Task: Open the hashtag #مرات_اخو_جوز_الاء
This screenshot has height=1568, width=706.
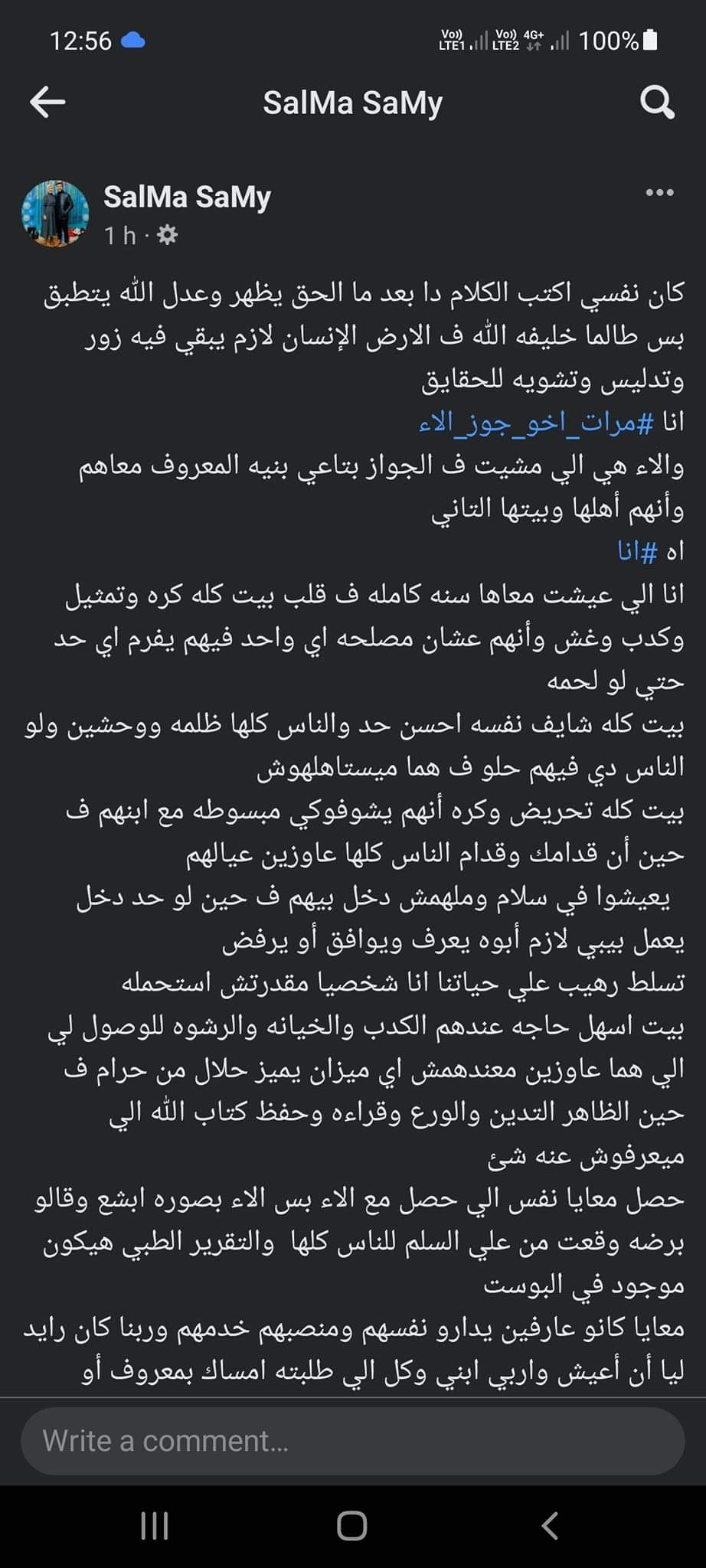Action: tap(537, 423)
